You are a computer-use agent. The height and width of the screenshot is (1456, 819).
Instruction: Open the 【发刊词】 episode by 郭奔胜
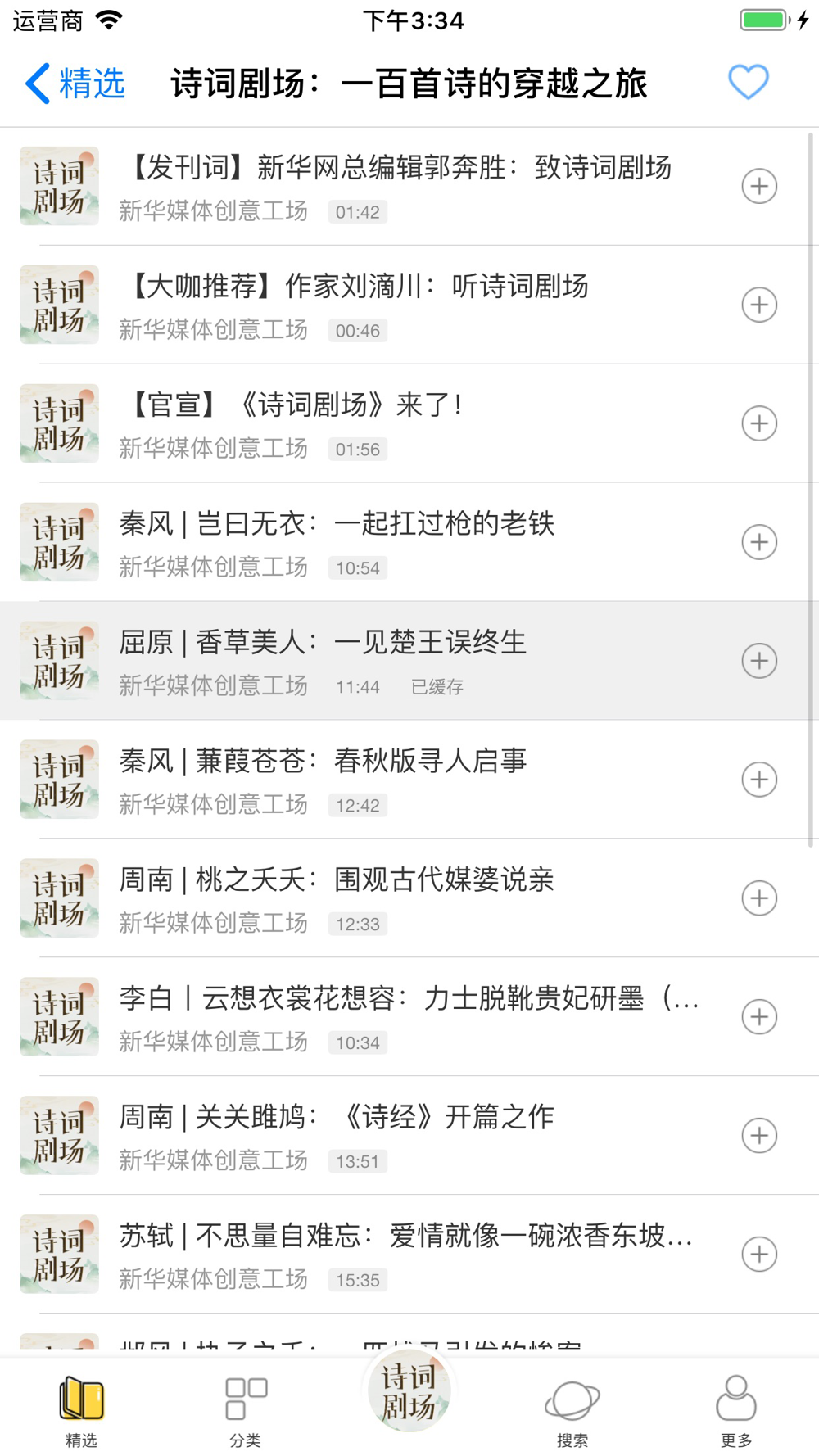[x=409, y=186]
